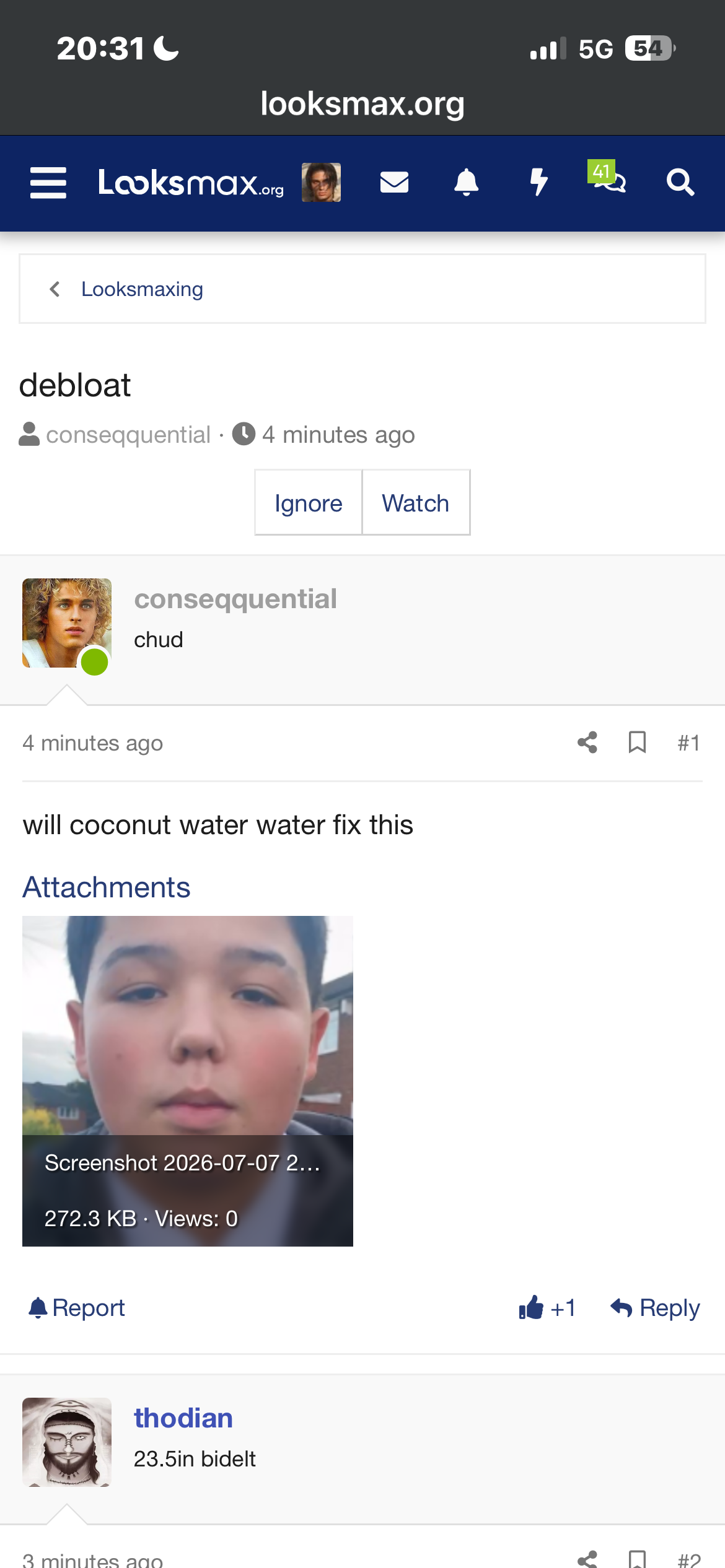This screenshot has height=1568, width=725.
Task: Share post #1
Action: pyautogui.click(x=587, y=742)
